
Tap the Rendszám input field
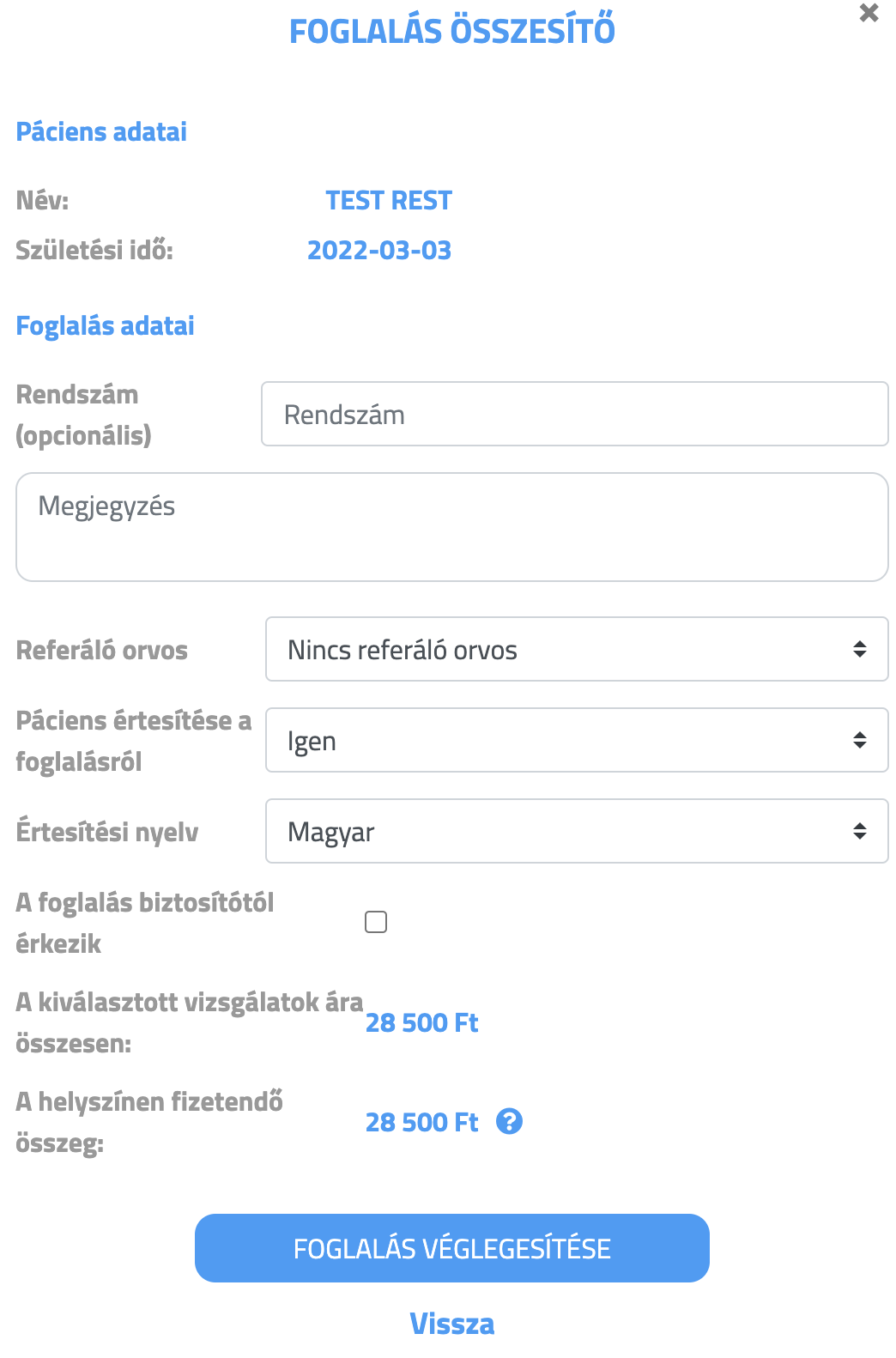click(x=574, y=415)
